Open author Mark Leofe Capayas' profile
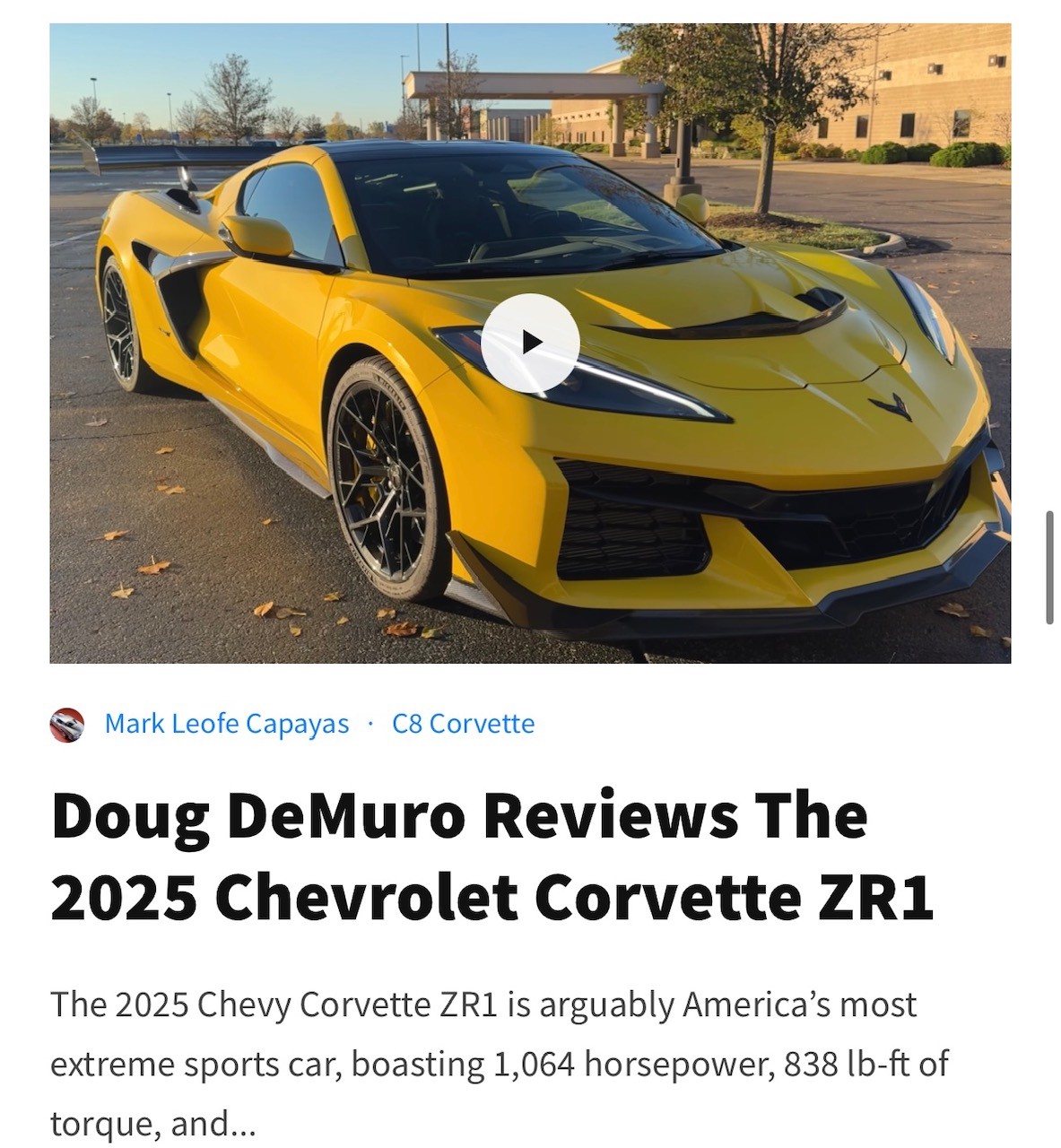This screenshot has width=1061, height=1148. point(227,723)
